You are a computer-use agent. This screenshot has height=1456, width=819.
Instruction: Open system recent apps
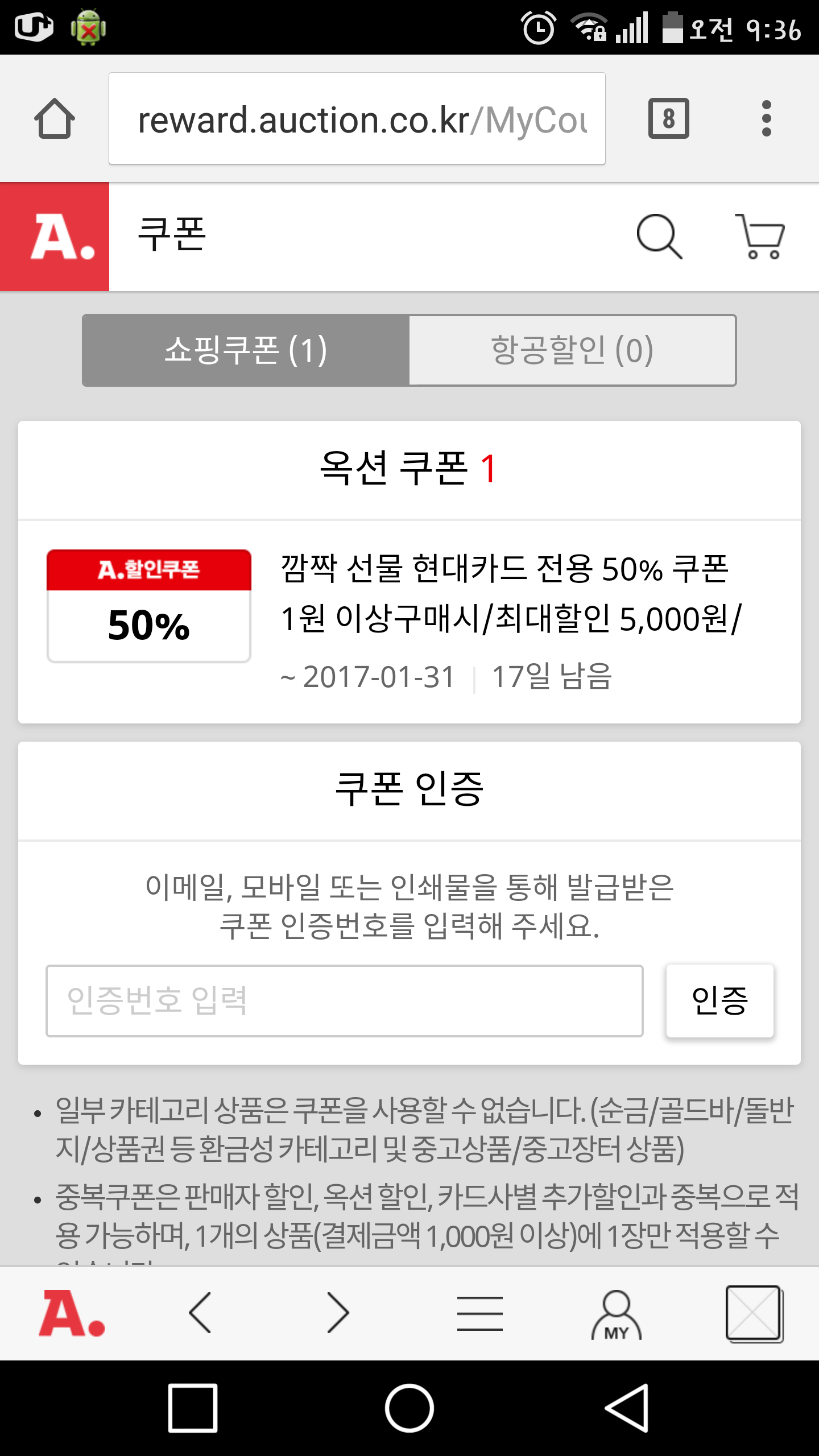point(193,1408)
